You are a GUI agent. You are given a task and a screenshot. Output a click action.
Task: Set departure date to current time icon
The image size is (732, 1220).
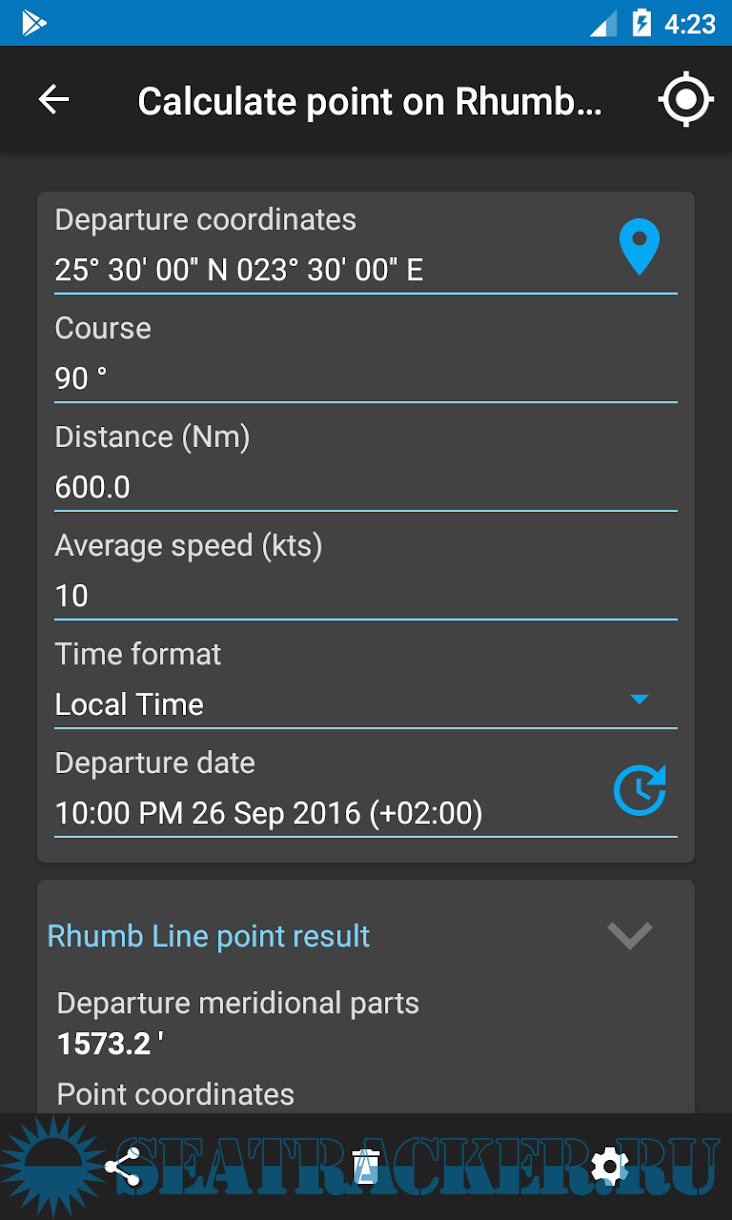(639, 790)
